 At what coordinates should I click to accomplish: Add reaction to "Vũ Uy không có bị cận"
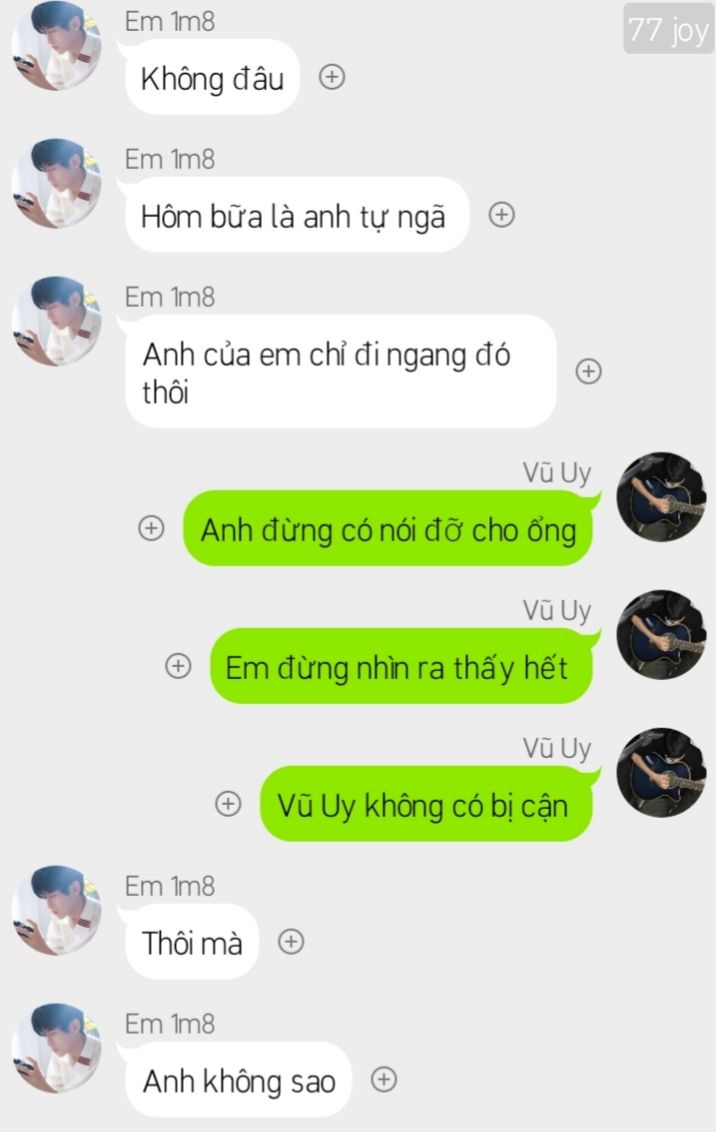229,804
